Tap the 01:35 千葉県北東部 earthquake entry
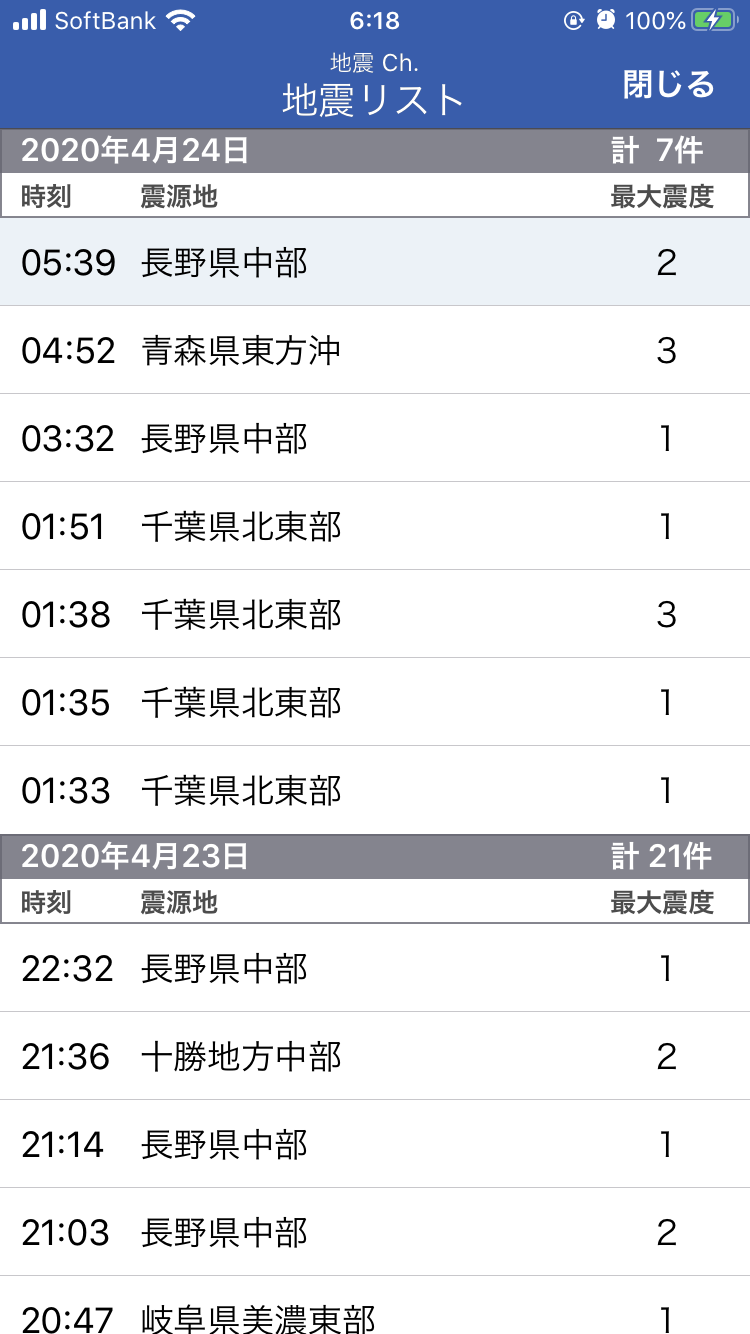Image resolution: width=750 pixels, height=1334 pixels. coord(375,702)
